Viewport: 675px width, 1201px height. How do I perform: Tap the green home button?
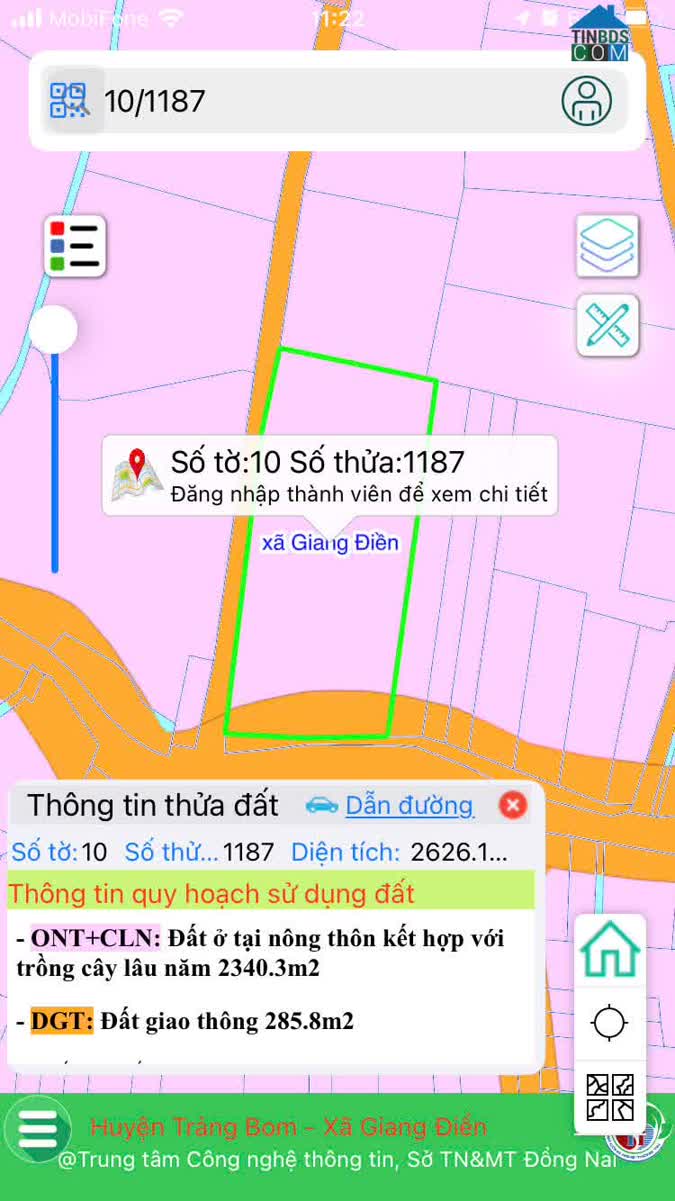tap(610, 950)
